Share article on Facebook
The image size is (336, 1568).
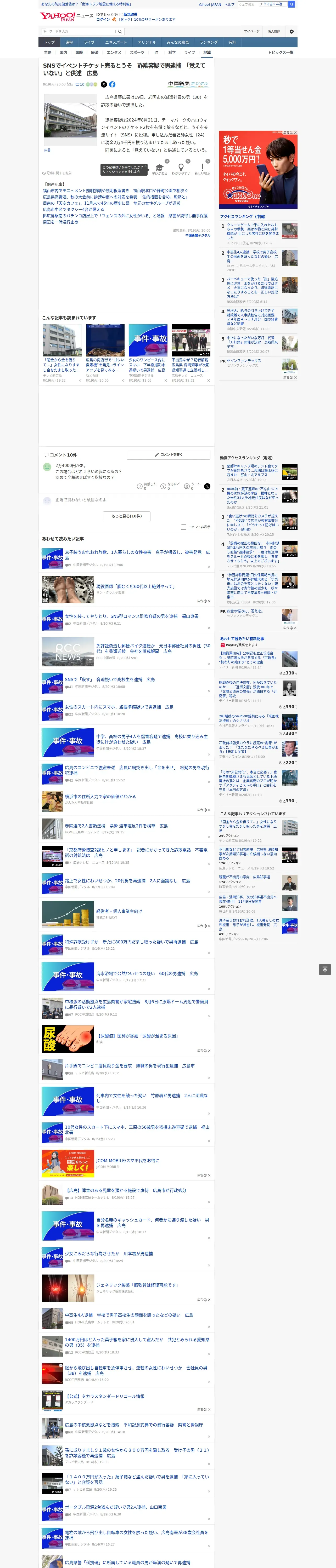(x=112, y=85)
